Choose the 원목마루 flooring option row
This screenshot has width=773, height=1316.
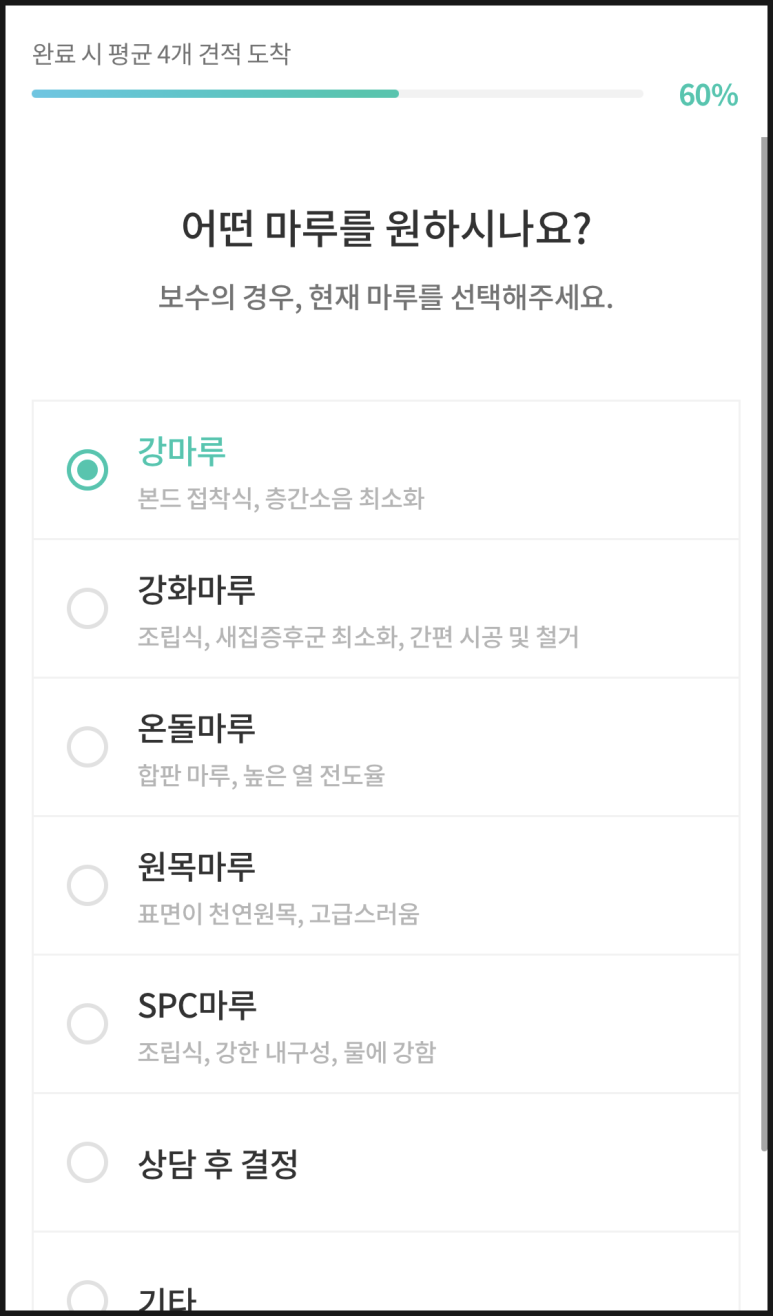(x=386, y=885)
